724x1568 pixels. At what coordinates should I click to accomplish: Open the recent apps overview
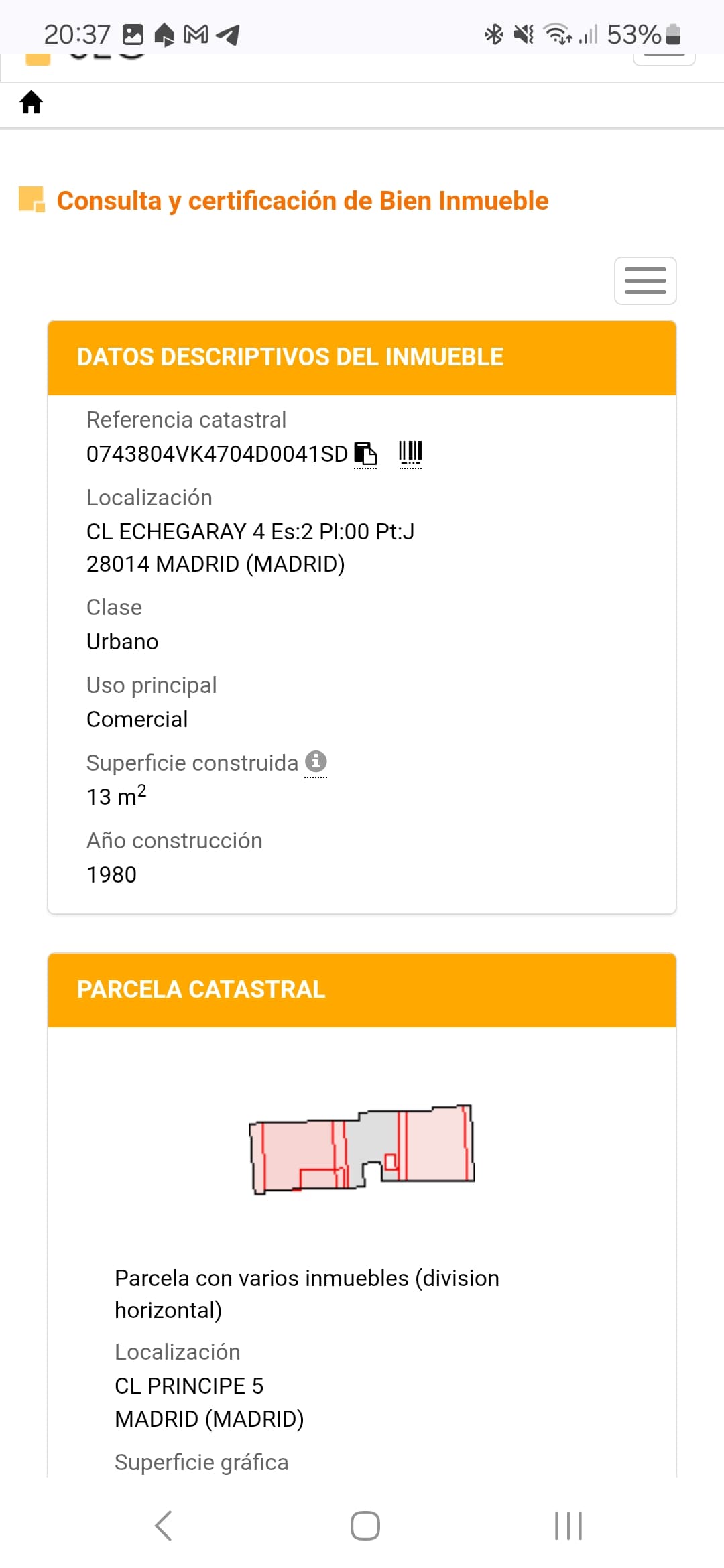(x=568, y=1526)
